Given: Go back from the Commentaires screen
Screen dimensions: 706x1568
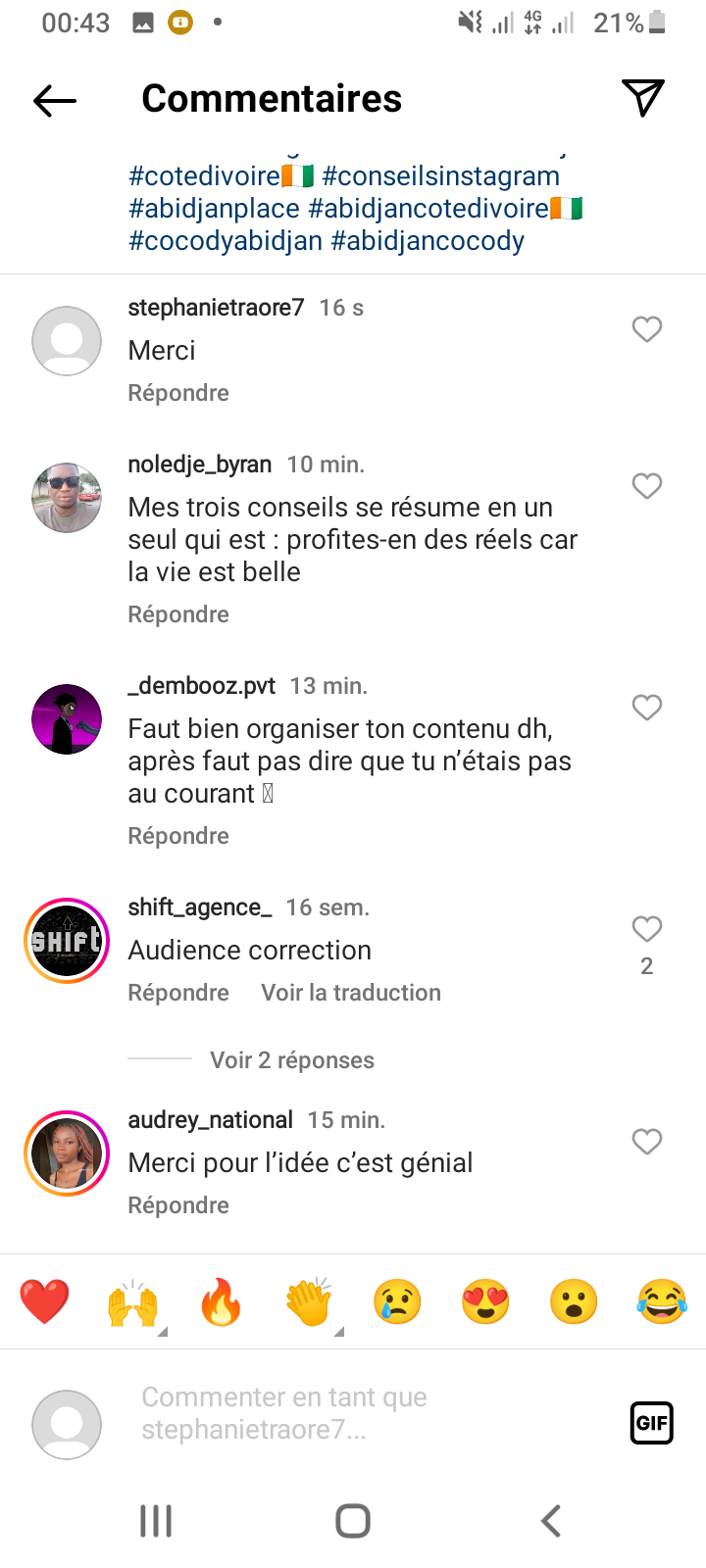Looking at the screenshot, I should 55,100.
